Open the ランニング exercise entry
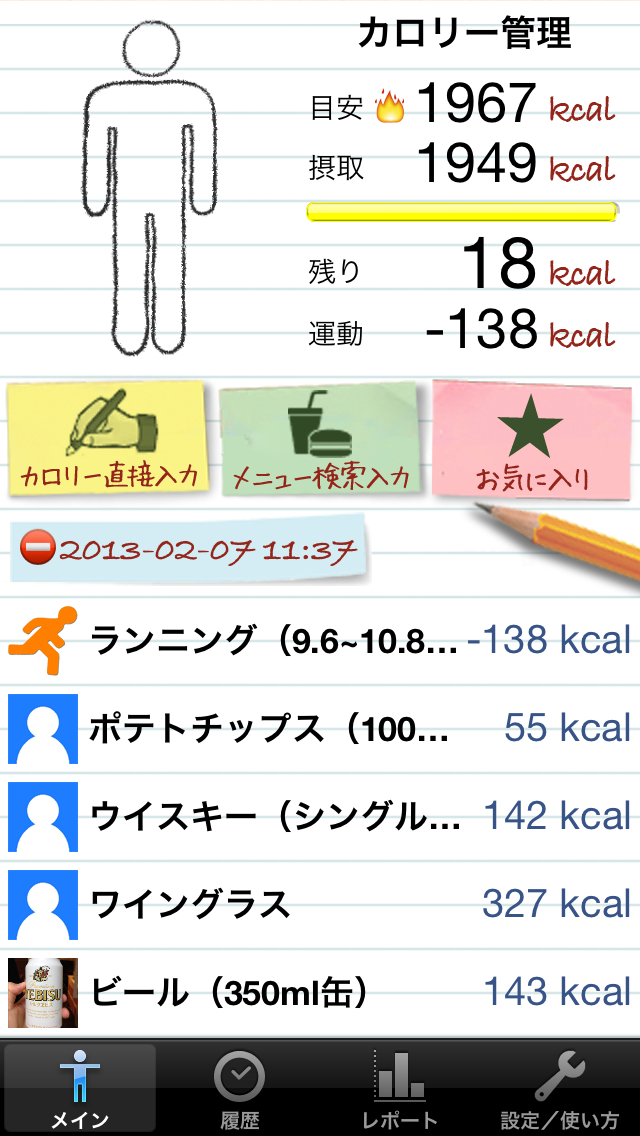 pyautogui.click(x=320, y=640)
